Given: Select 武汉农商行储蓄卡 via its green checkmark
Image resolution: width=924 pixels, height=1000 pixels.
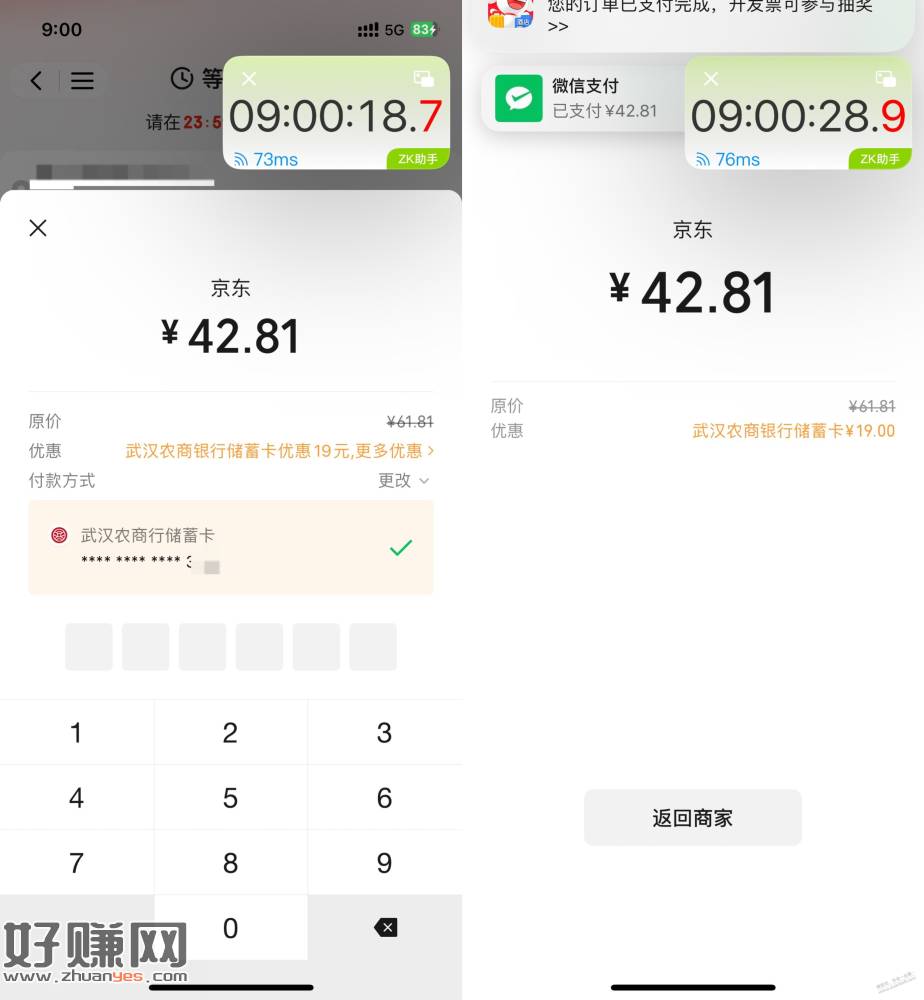Looking at the screenshot, I should click(x=400, y=548).
